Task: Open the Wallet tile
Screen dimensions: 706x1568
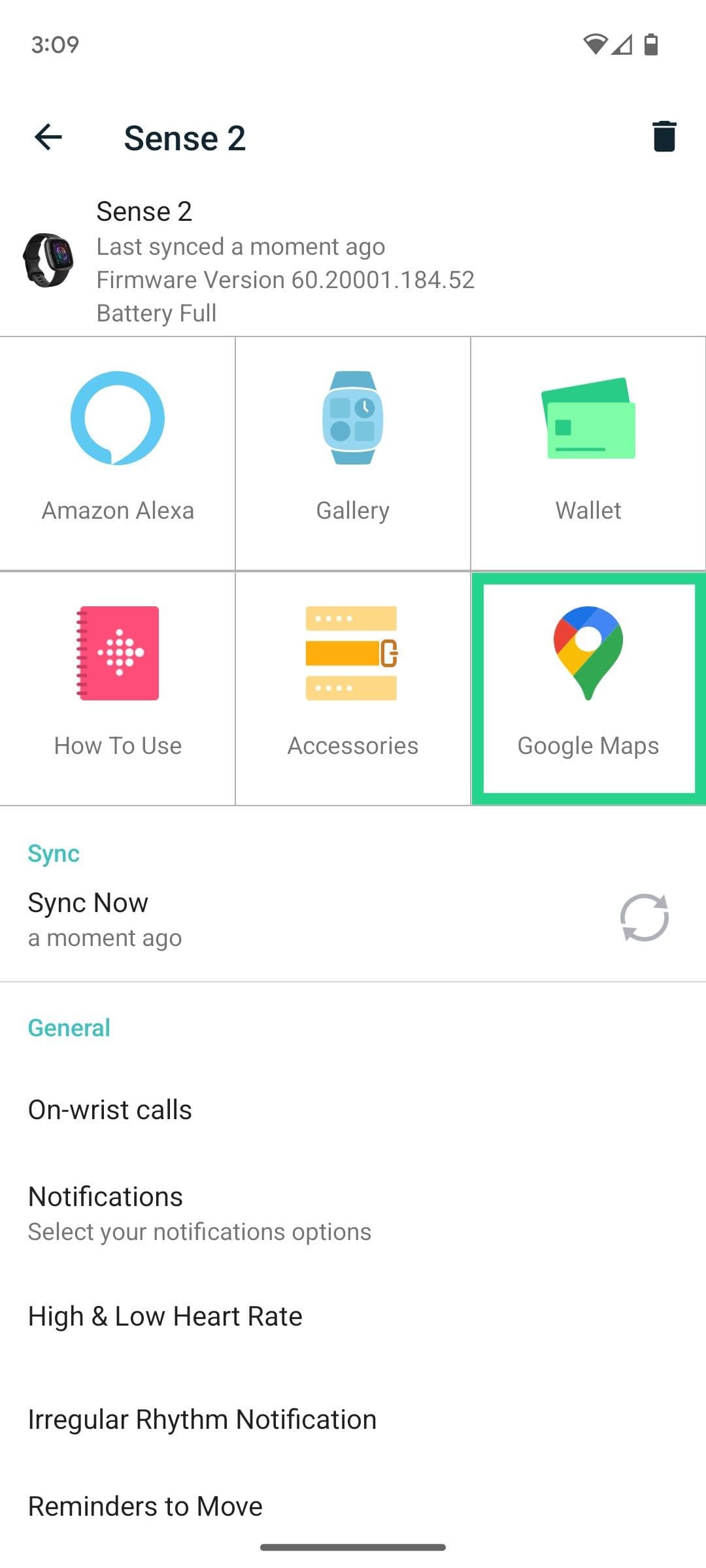Action: coord(588,453)
